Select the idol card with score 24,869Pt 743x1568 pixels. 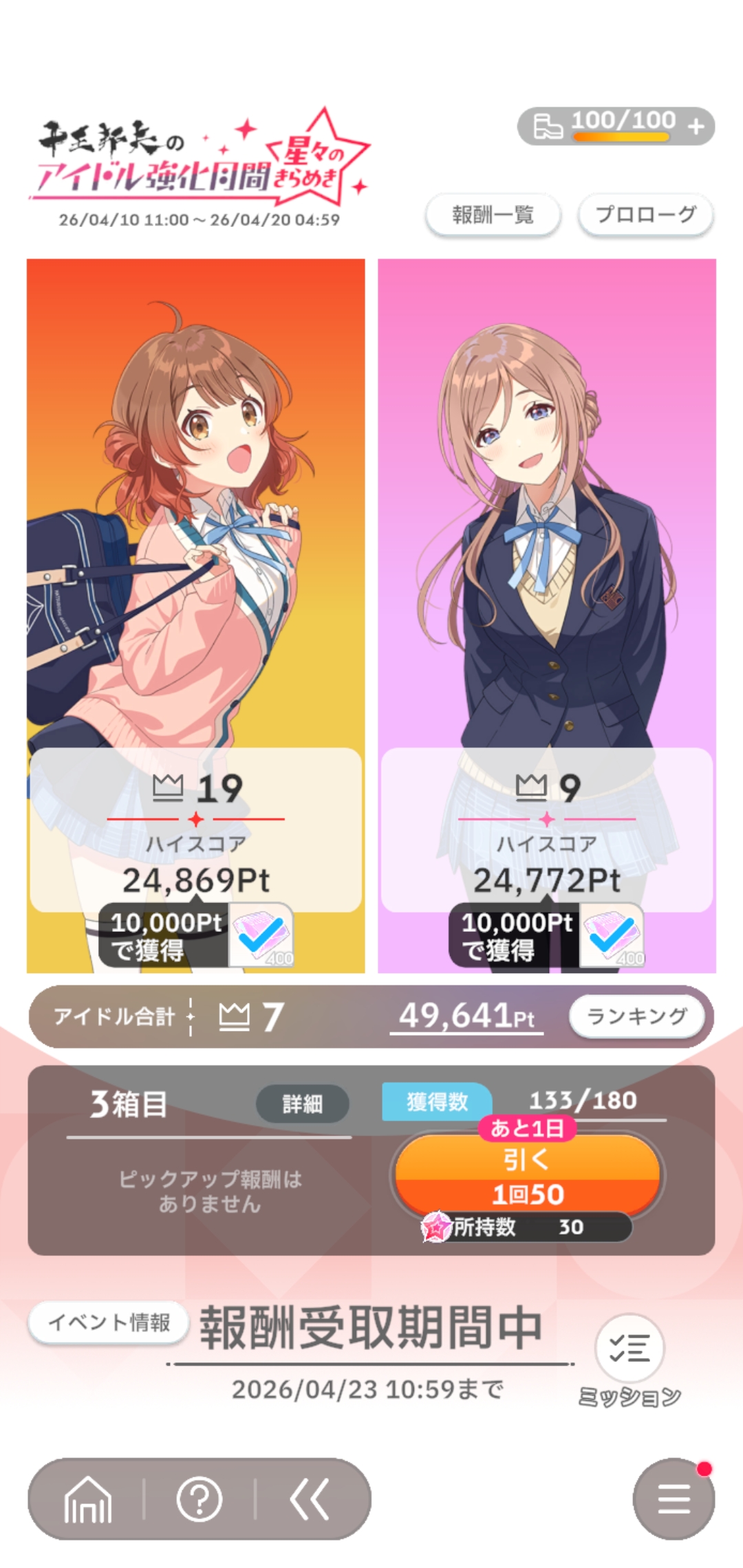coord(195,550)
